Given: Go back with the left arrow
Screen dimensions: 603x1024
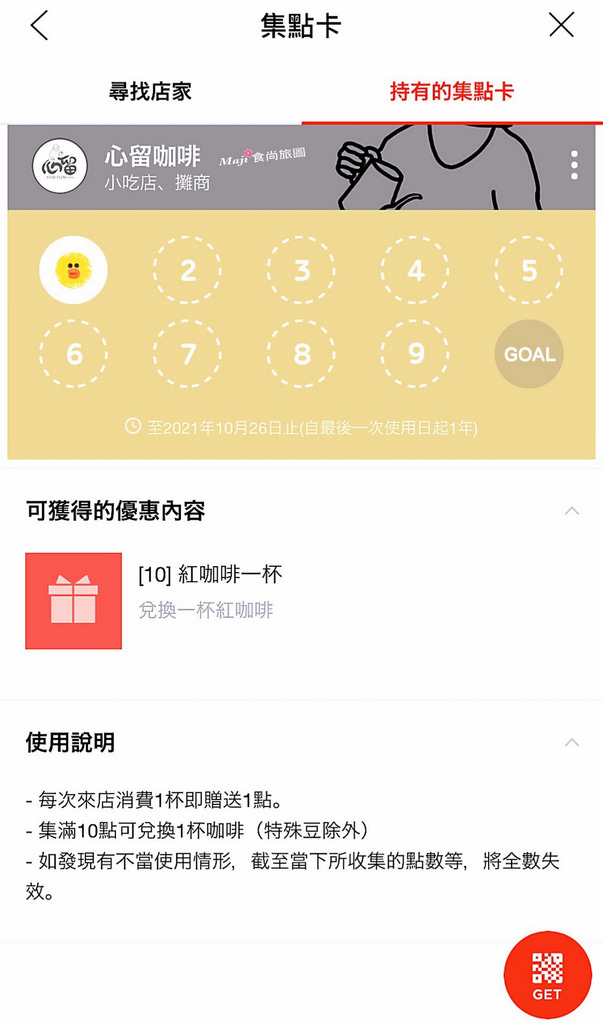Looking at the screenshot, I should pyautogui.click(x=39, y=26).
